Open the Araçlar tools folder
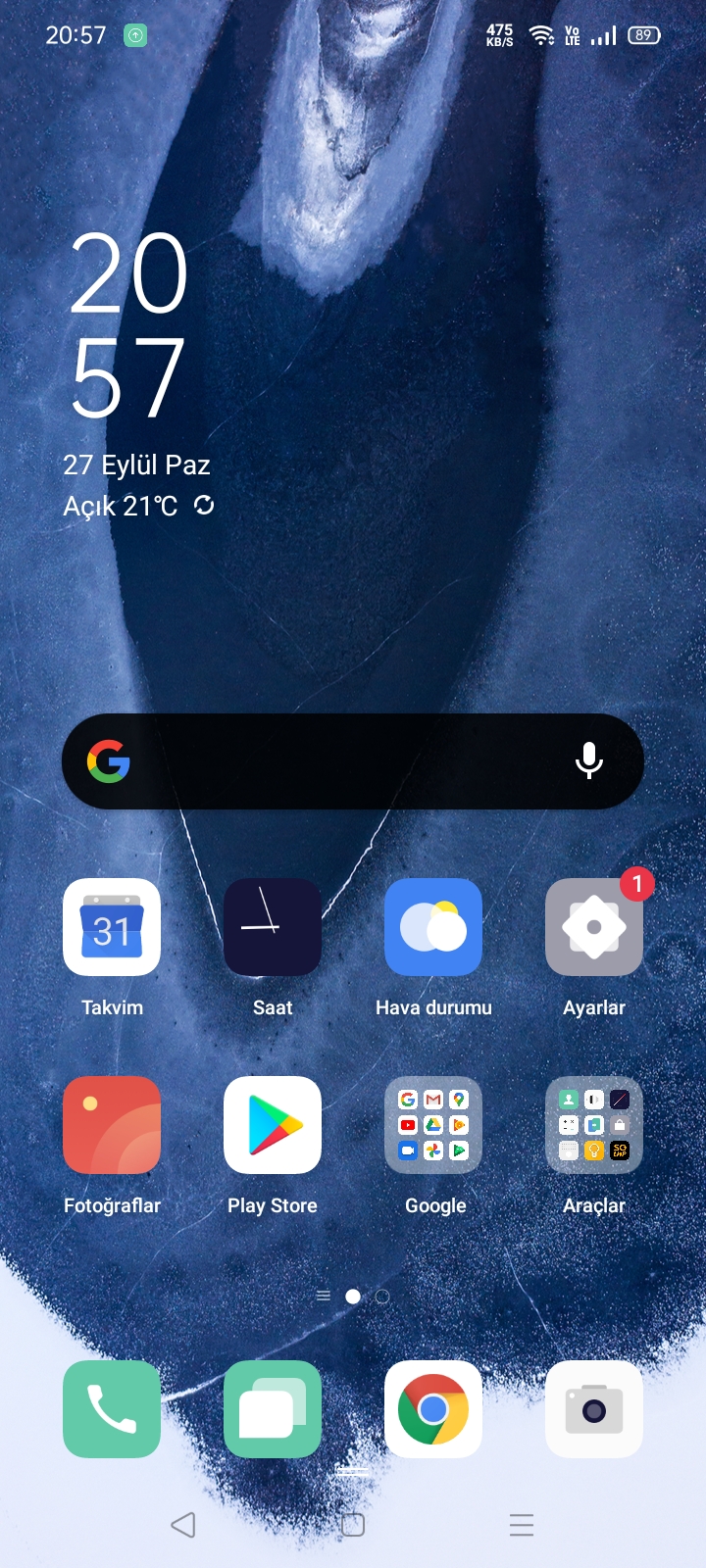Screen dimensions: 706x1568 (x=594, y=1125)
